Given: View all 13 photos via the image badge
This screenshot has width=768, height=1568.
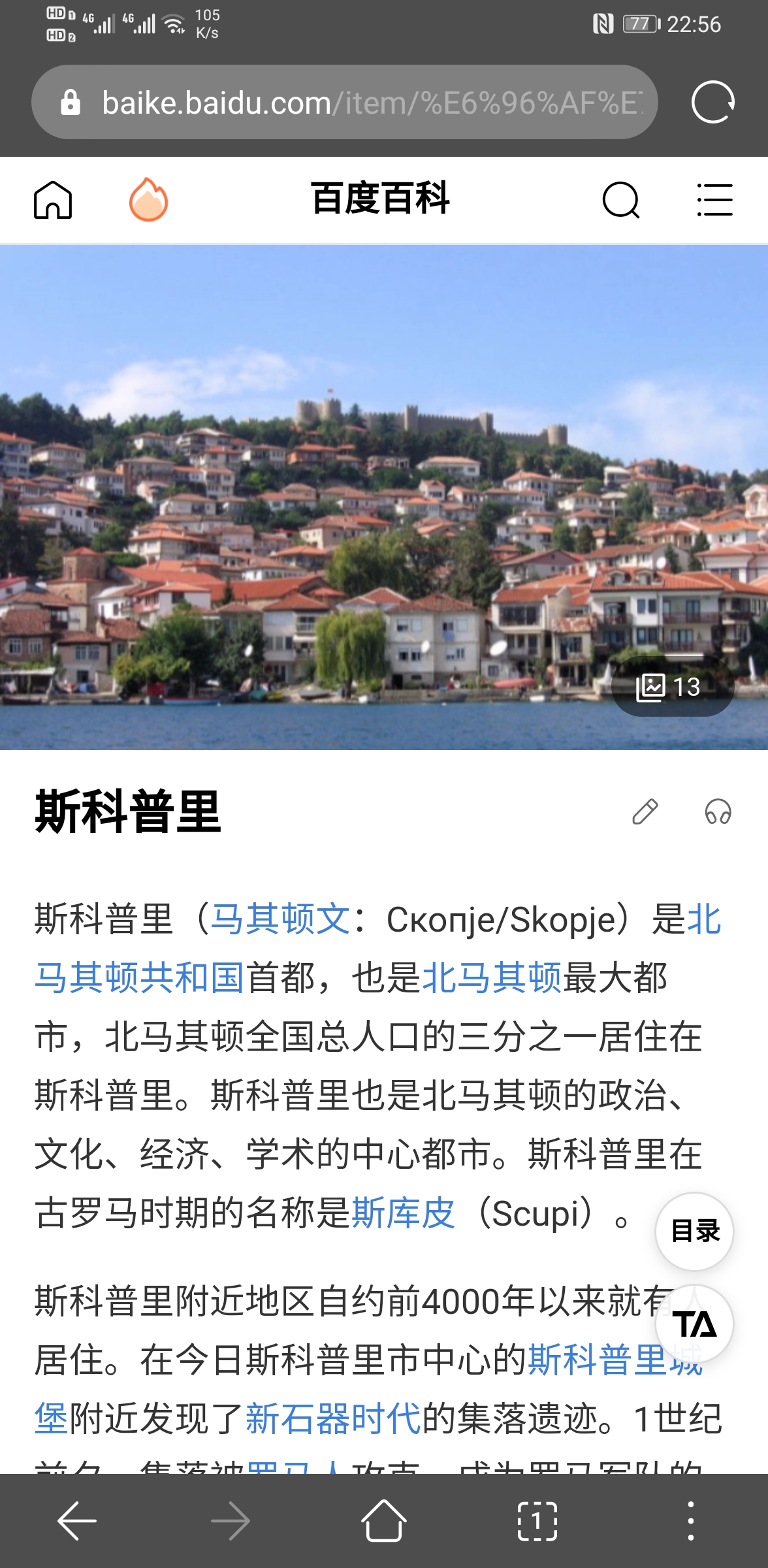Looking at the screenshot, I should point(671,686).
